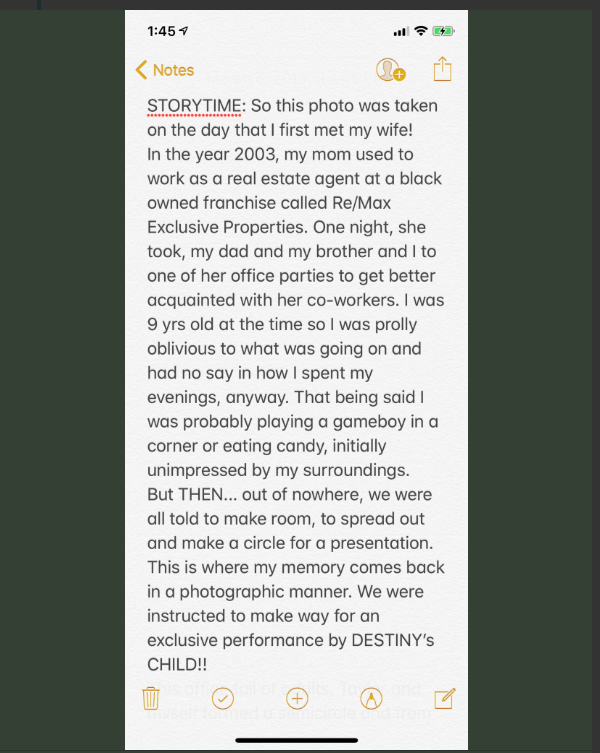Screen dimensions: 600x753
Task: Open the plus attachment options
Action: pyautogui.click(x=297, y=698)
